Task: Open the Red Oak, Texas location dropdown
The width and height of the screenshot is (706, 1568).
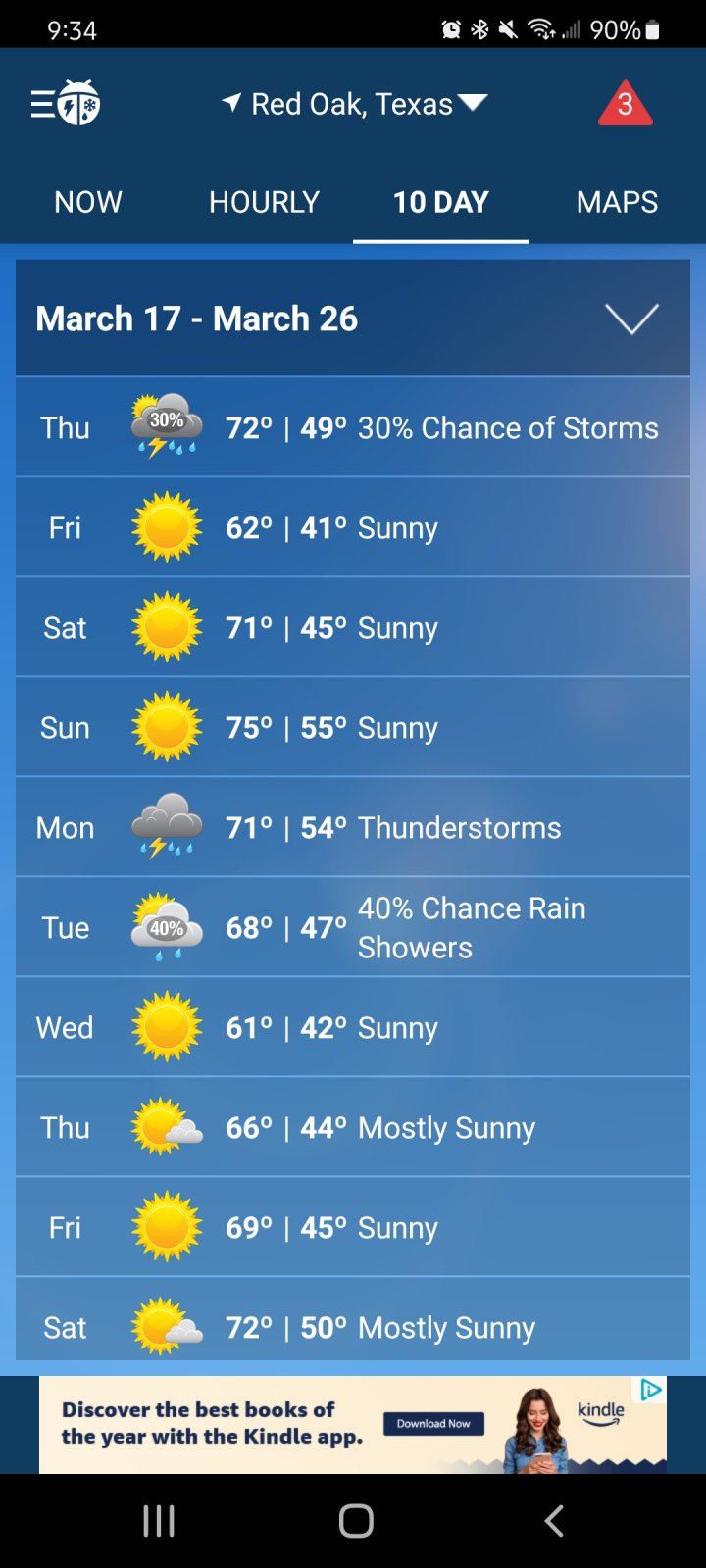Action: 355,104
